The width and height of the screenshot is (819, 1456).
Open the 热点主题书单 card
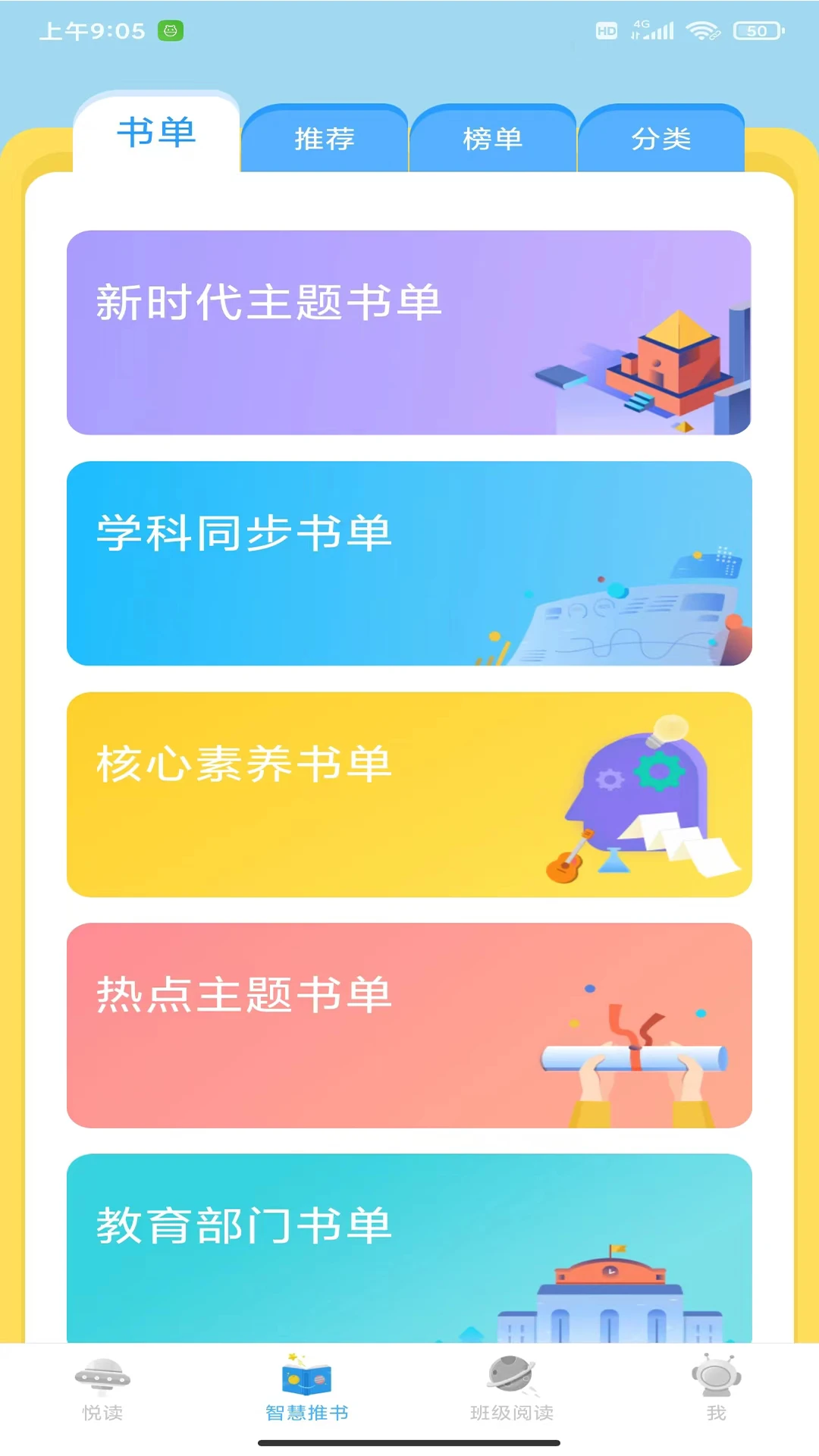coord(409,1025)
